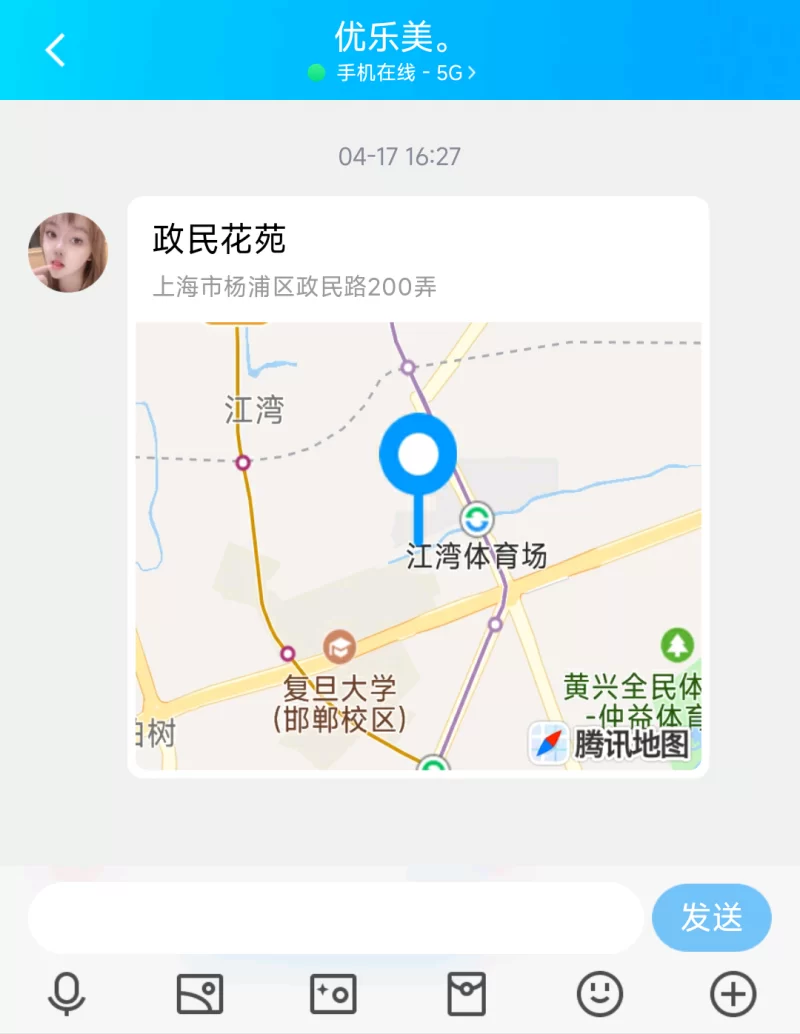Viewport: 800px width, 1034px height.
Task: Open the red packet icon
Action: 466,994
